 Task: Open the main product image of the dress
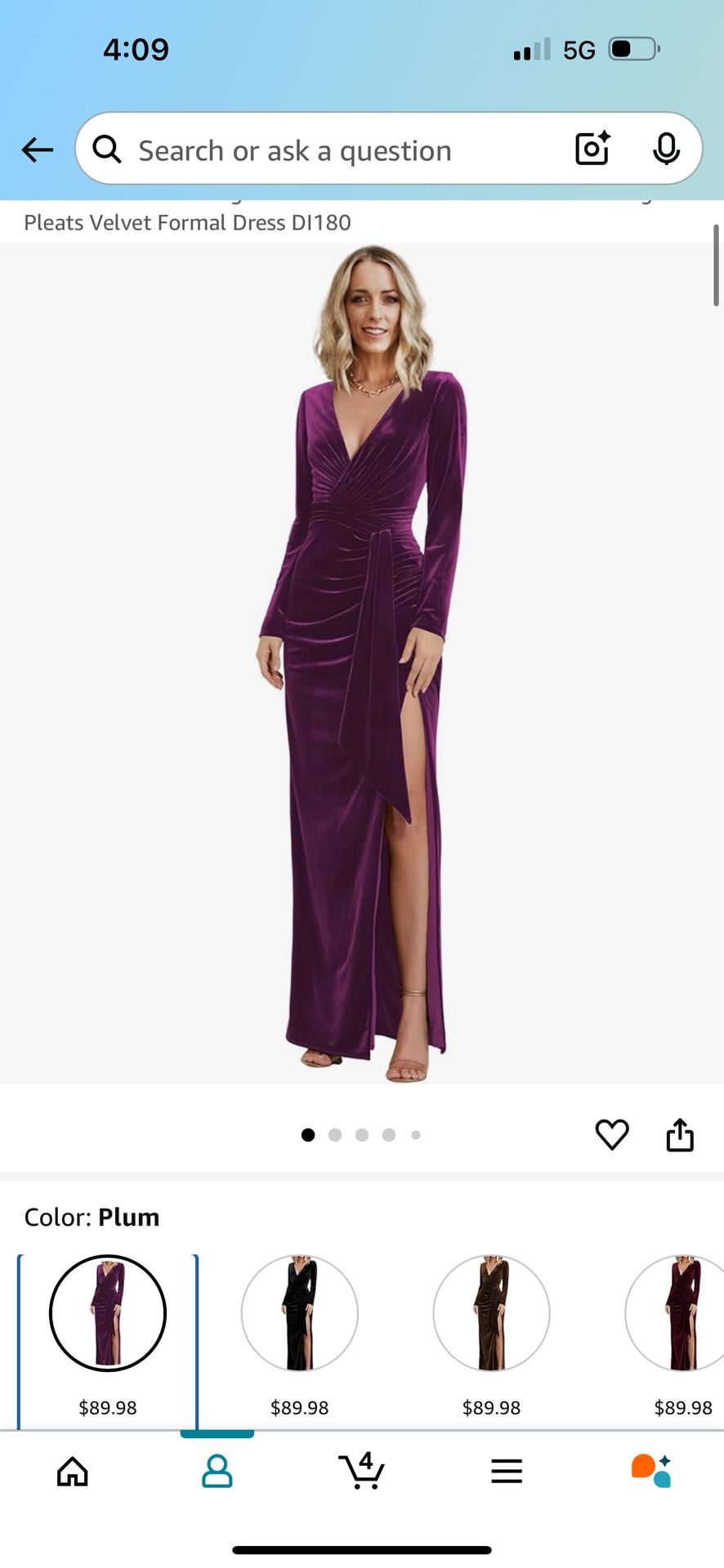[x=362, y=663]
